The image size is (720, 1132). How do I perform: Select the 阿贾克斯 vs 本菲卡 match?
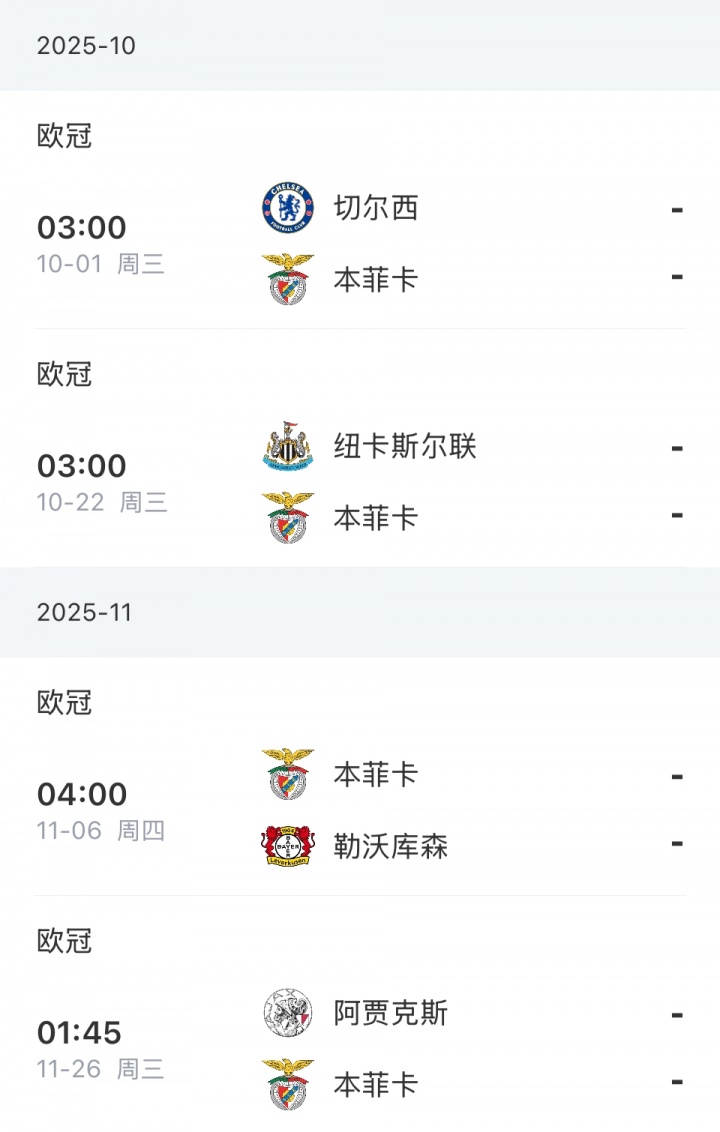360,1049
